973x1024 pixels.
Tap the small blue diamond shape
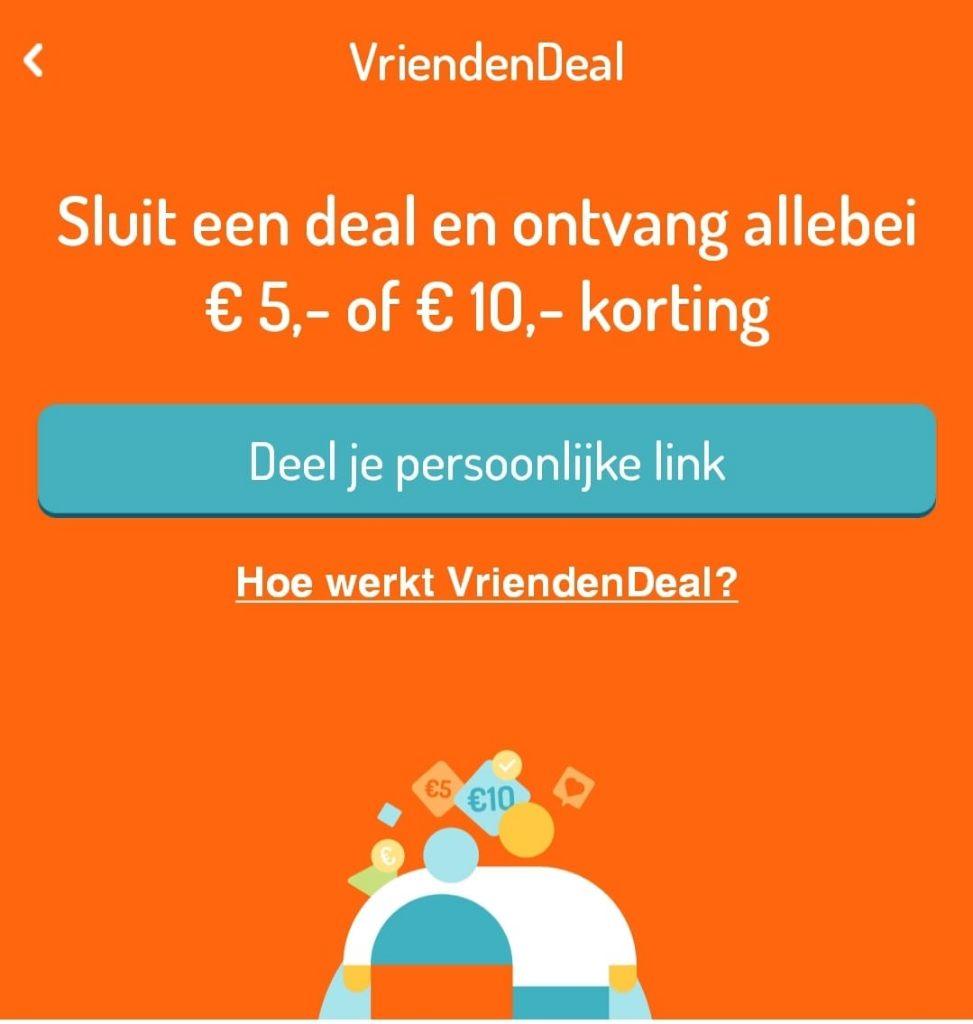[x=389, y=816]
